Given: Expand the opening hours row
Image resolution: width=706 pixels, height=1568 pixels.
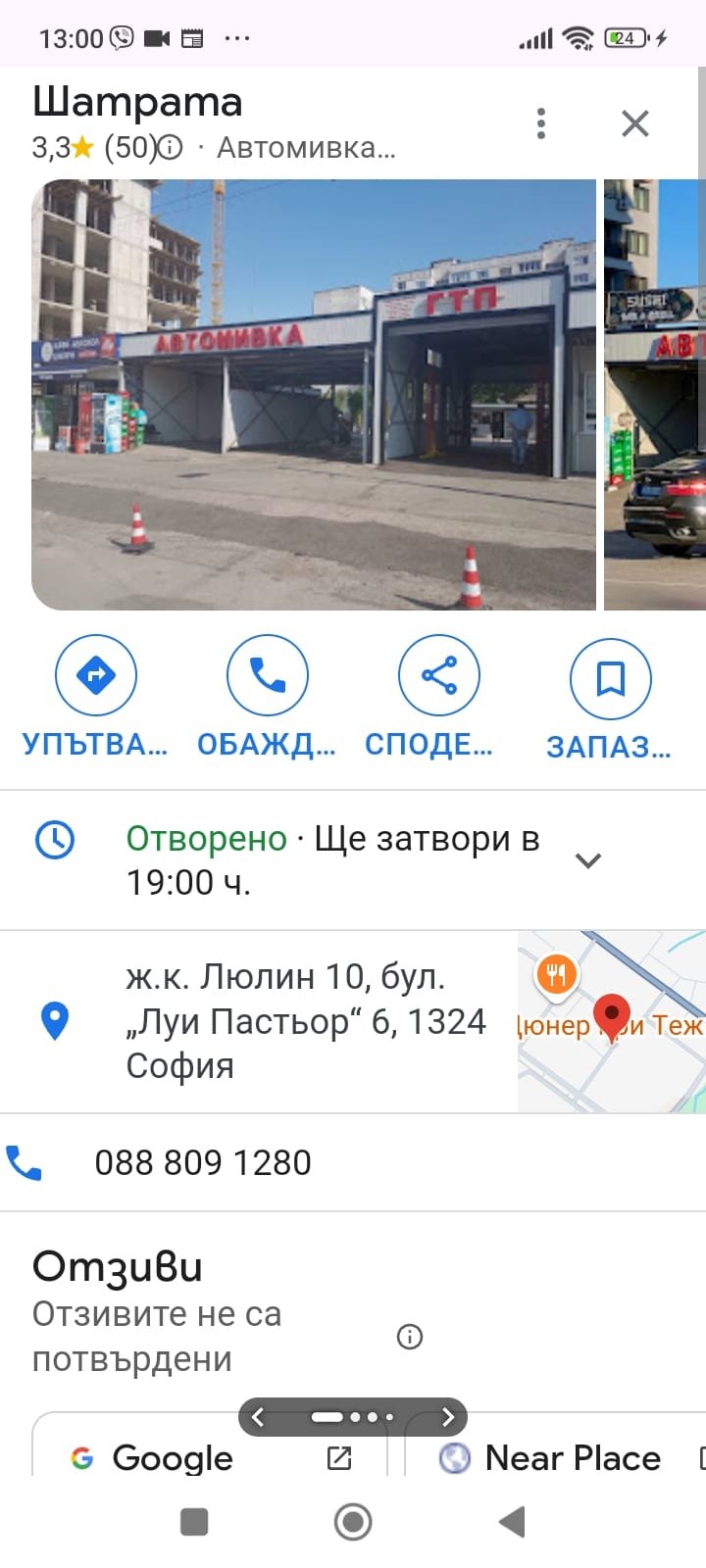Looking at the screenshot, I should [587, 860].
